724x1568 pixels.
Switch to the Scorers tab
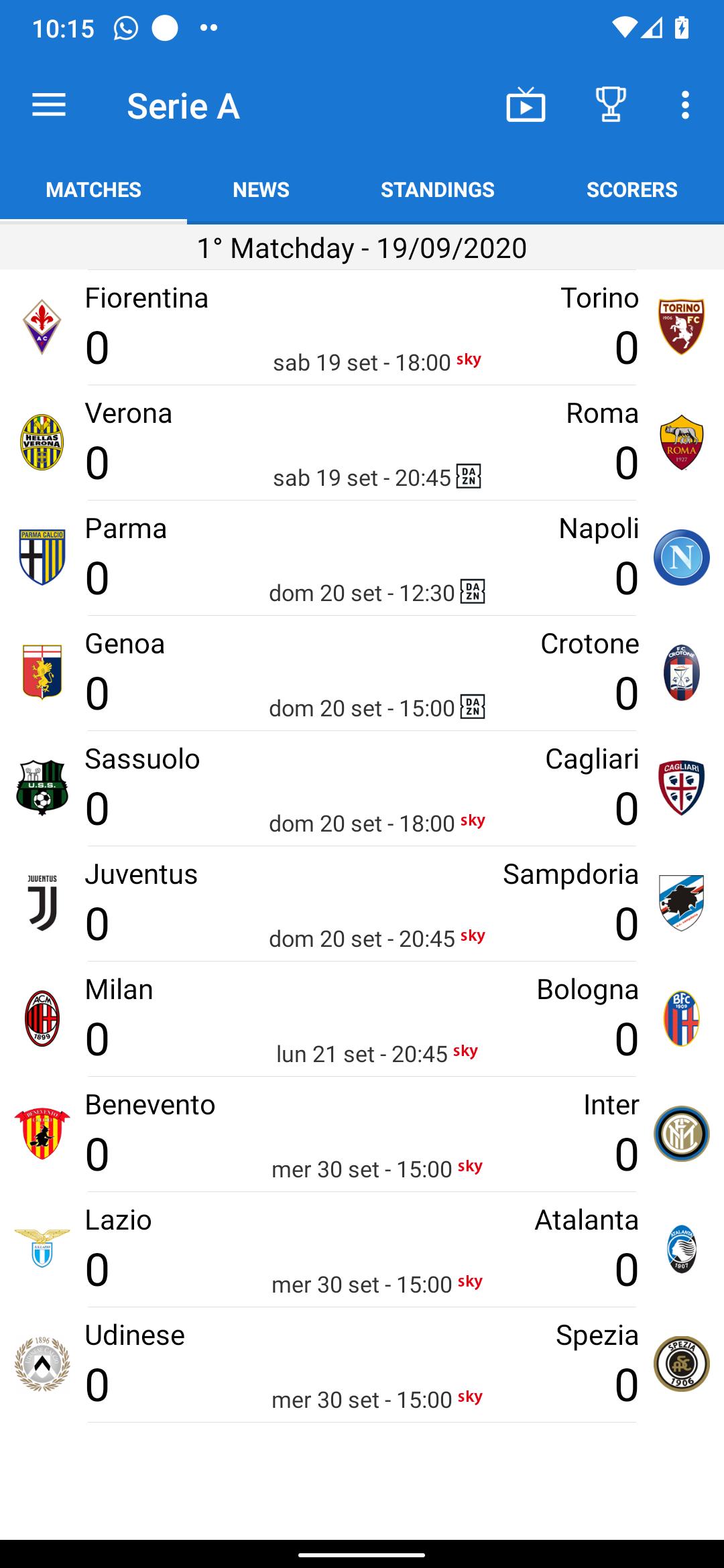coord(631,190)
